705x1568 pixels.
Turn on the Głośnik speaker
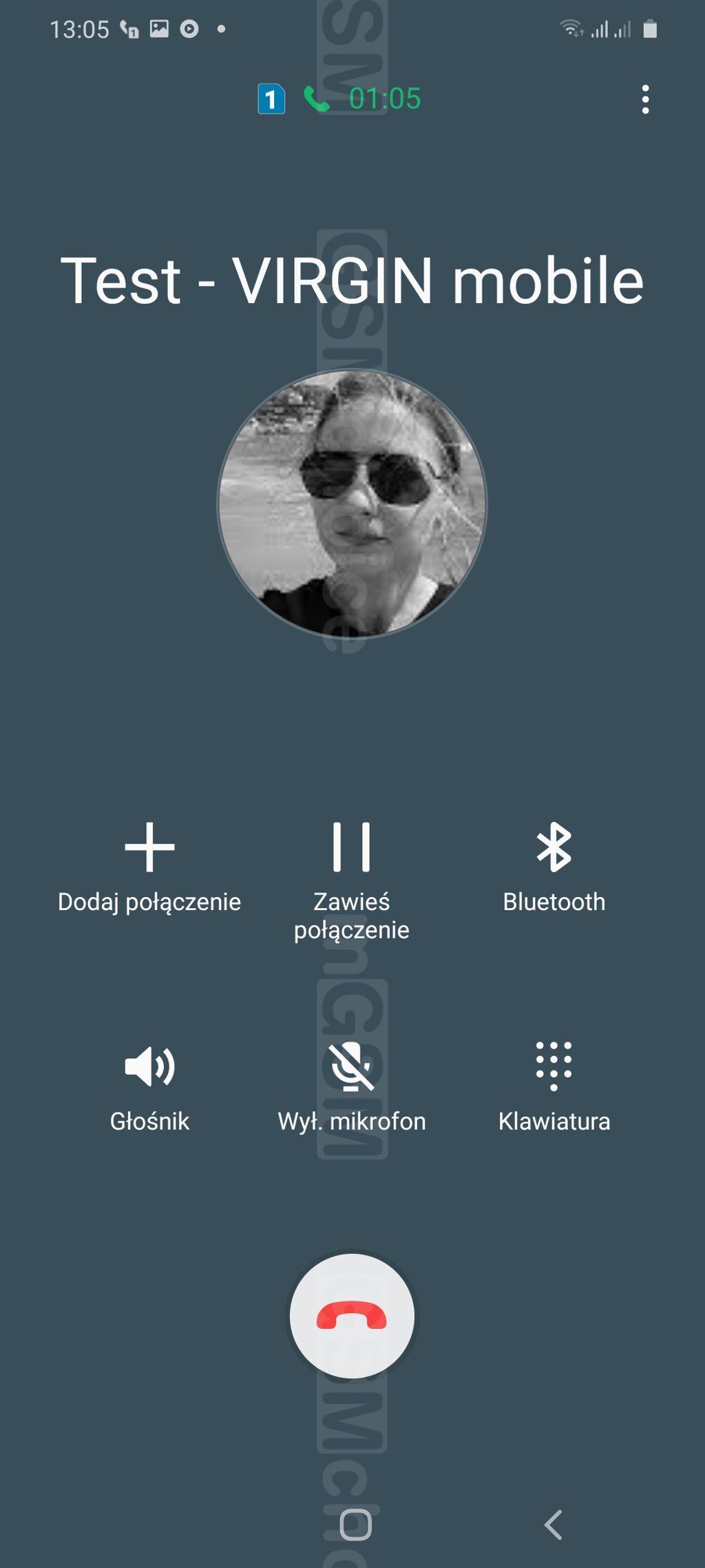(149, 1087)
